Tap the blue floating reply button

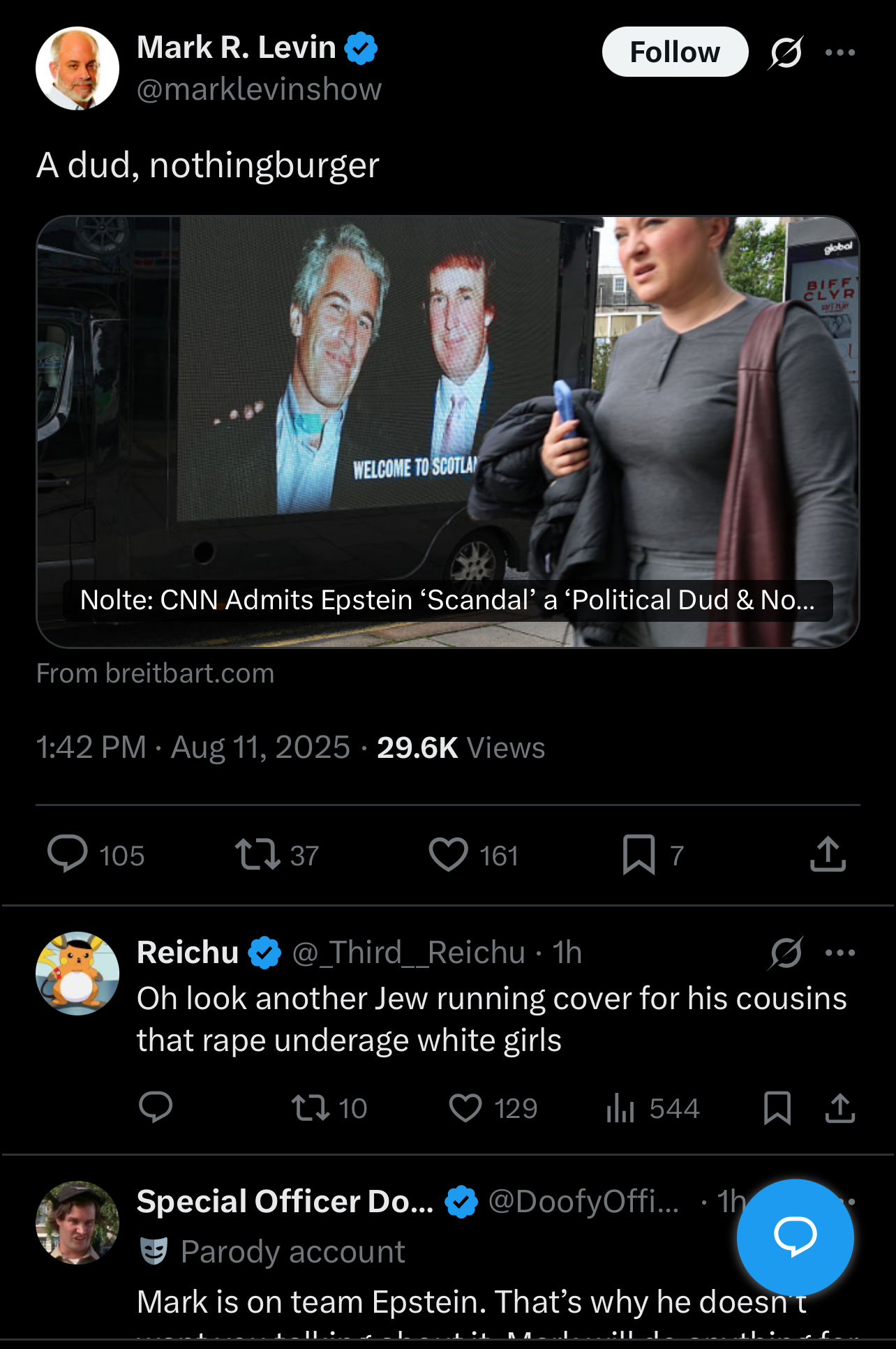[795, 1237]
